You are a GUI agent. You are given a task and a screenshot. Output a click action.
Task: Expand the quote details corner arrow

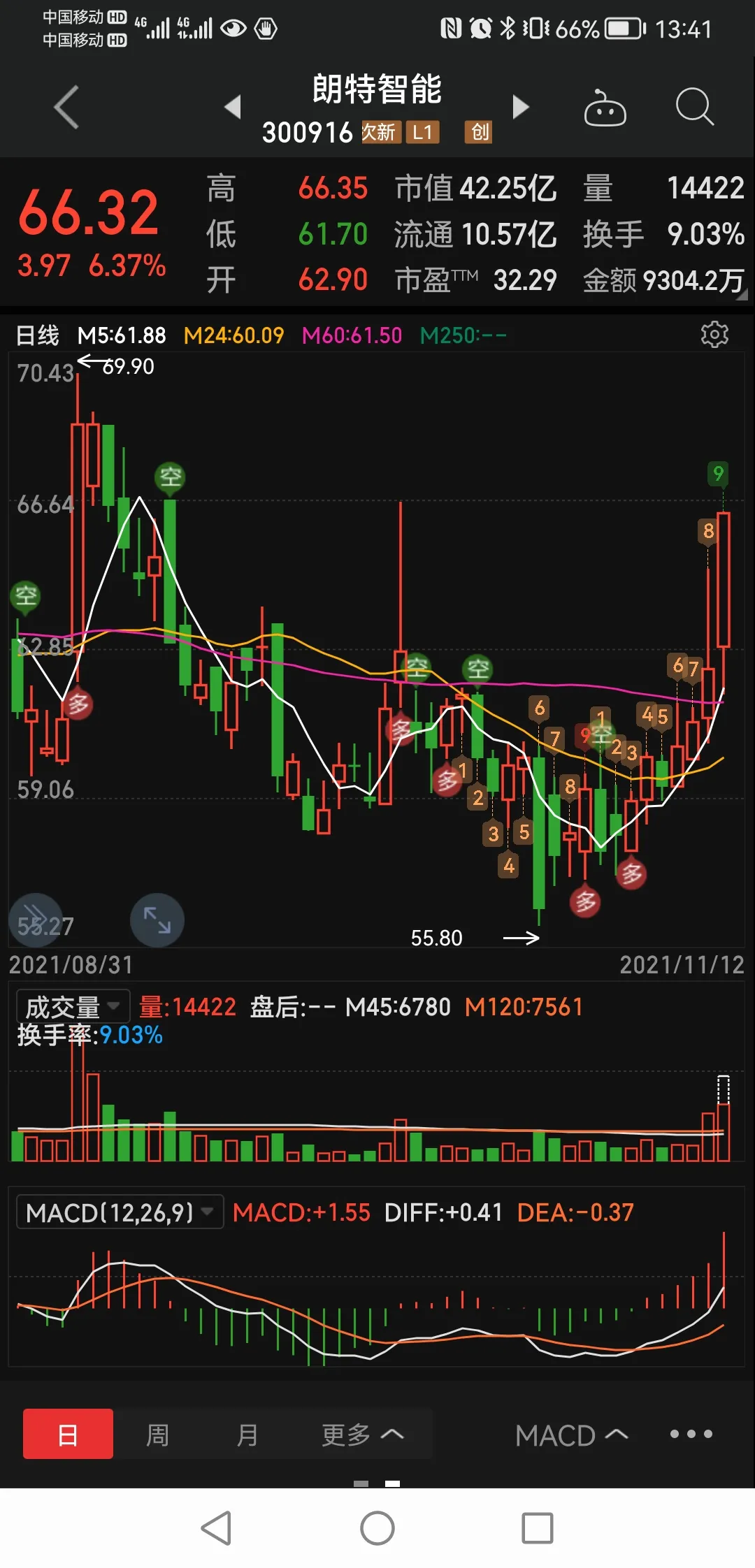(x=742, y=296)
